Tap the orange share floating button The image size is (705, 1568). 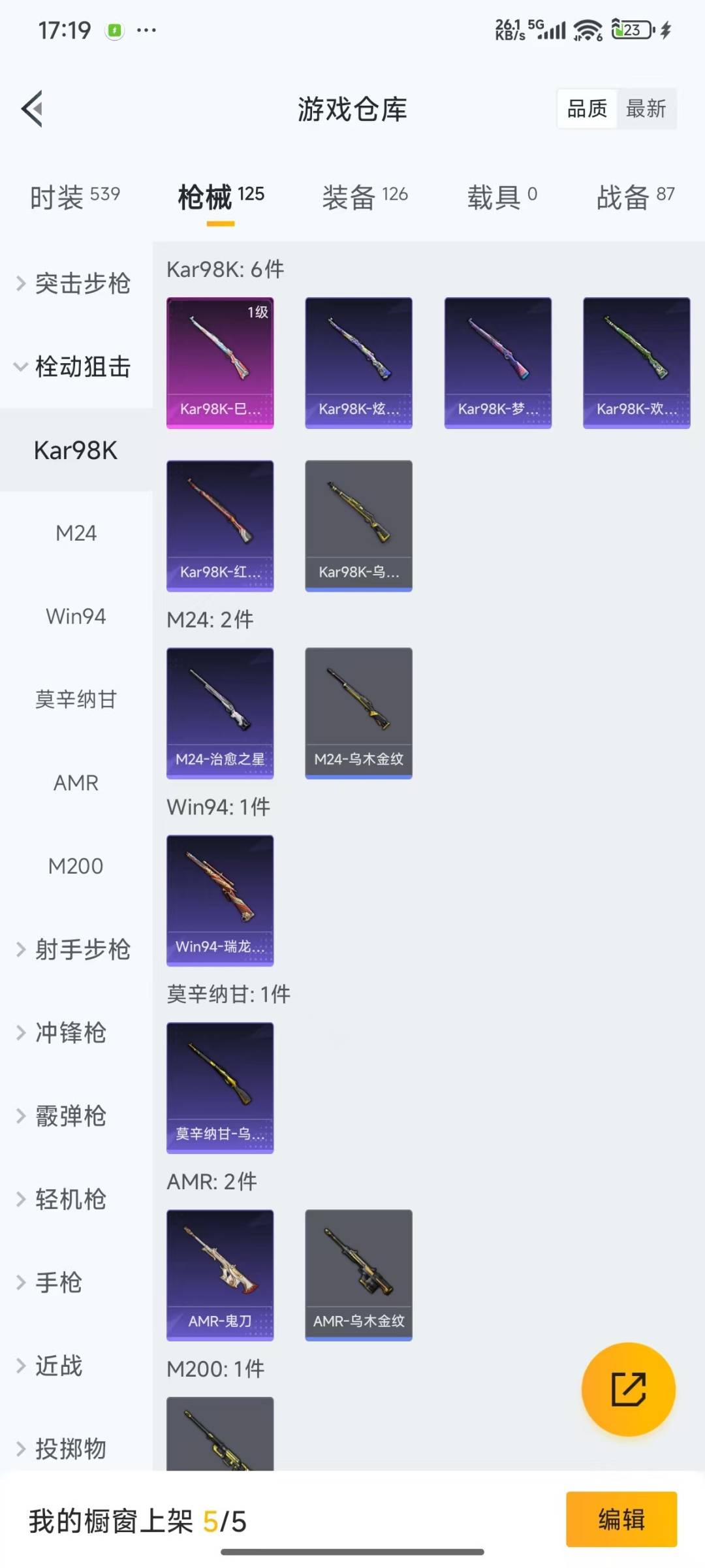click(628, 1389)
